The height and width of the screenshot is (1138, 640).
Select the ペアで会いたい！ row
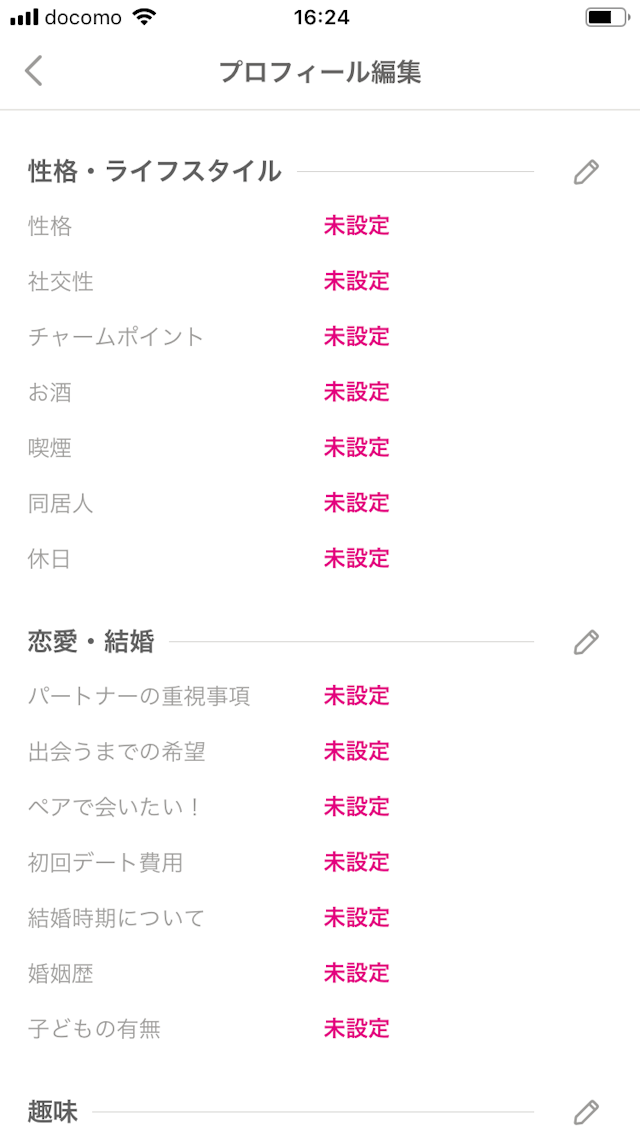click(356, 807)
